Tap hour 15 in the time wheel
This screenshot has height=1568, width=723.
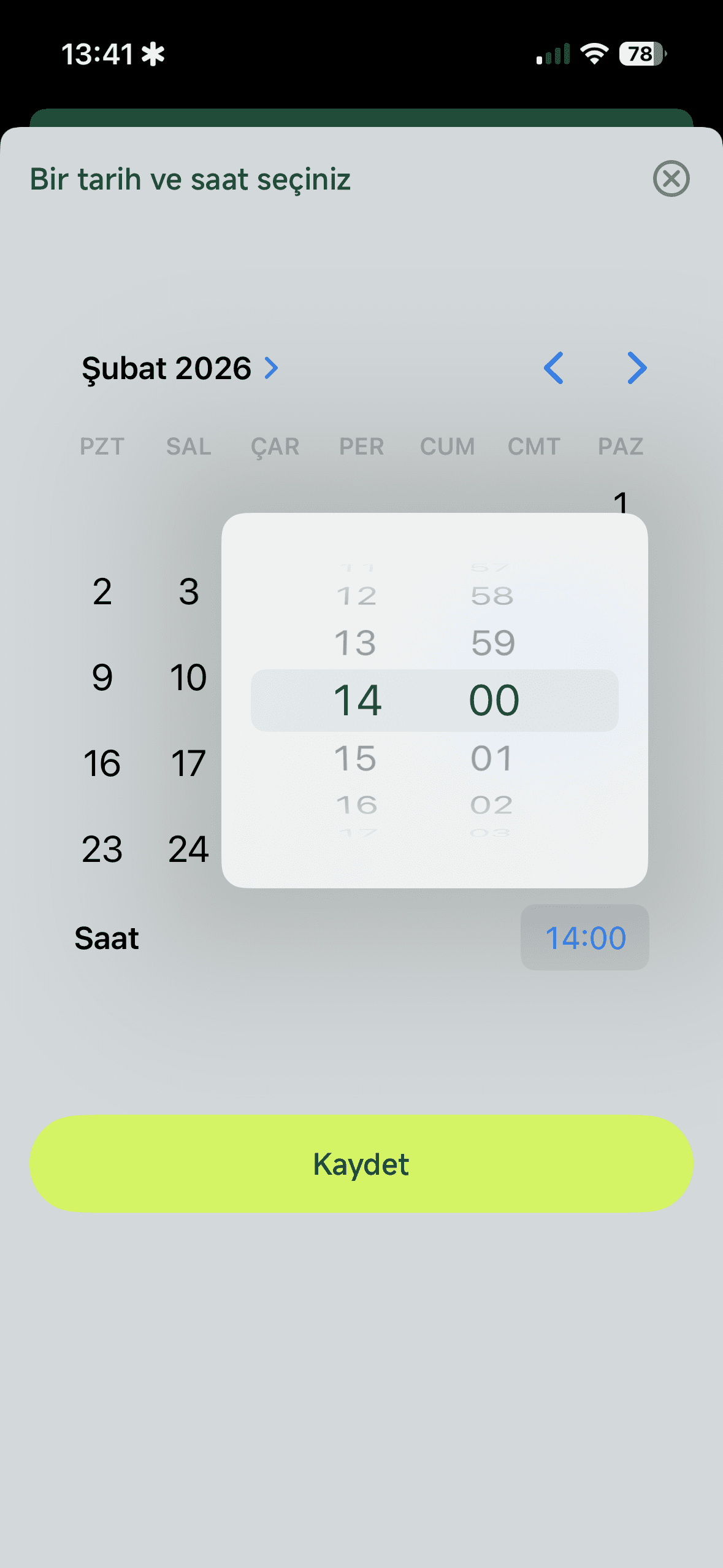tap(355, 758)
